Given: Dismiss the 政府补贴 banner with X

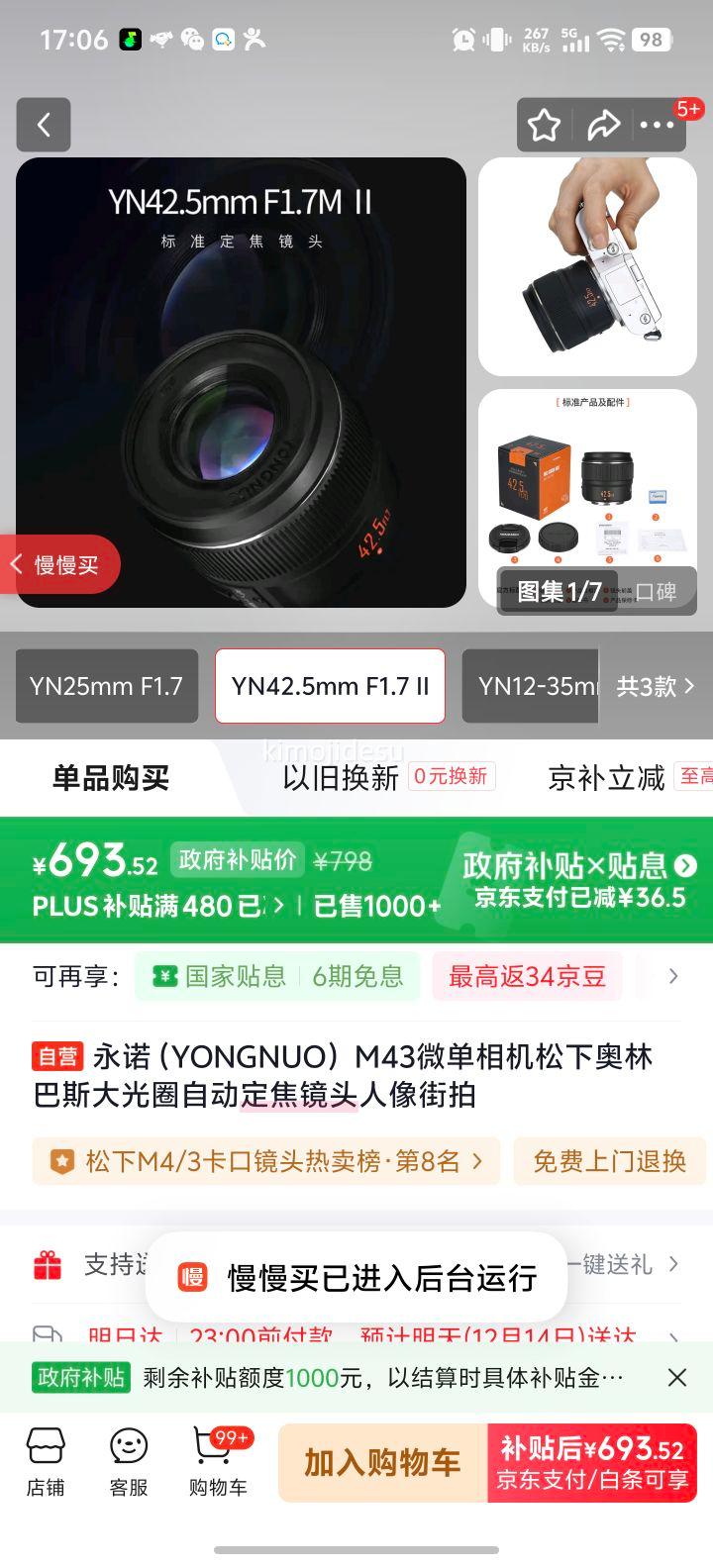Looking at the screenshot, I should (676, 1377).
